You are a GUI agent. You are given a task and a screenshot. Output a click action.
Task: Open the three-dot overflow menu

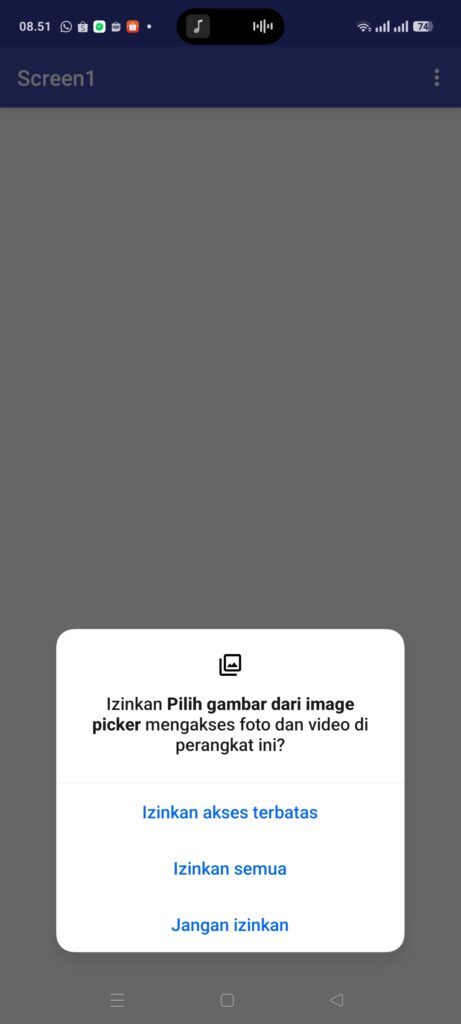pyautogui.click(x=437, y=78)
